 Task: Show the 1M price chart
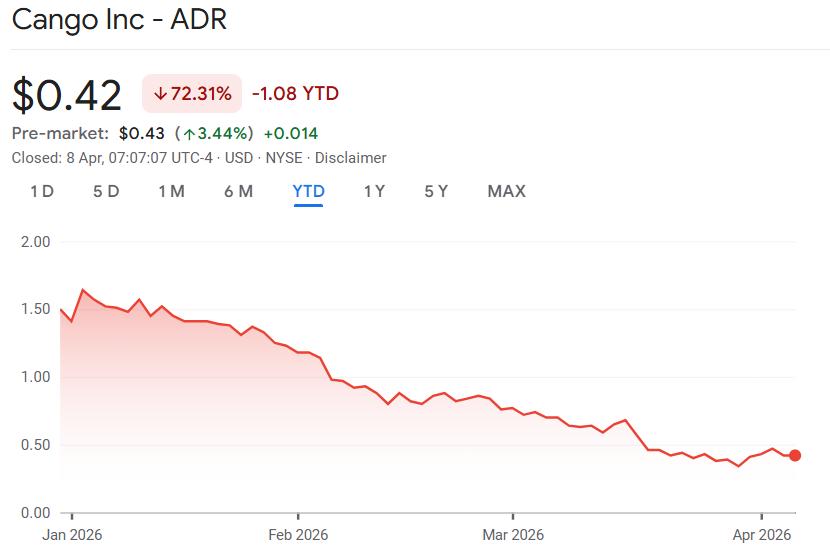171,191
